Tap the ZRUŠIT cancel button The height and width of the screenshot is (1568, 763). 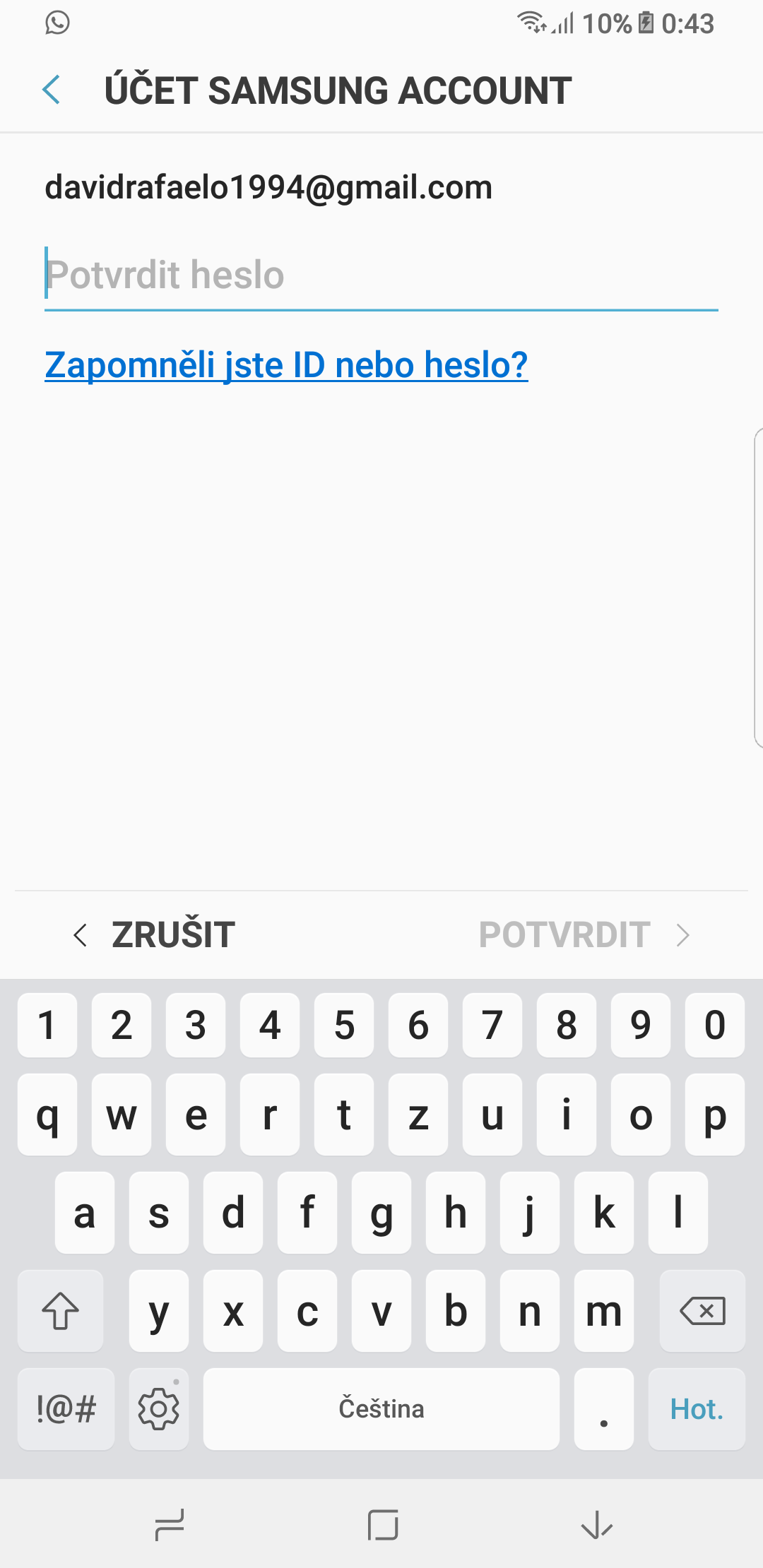[155, 934]
